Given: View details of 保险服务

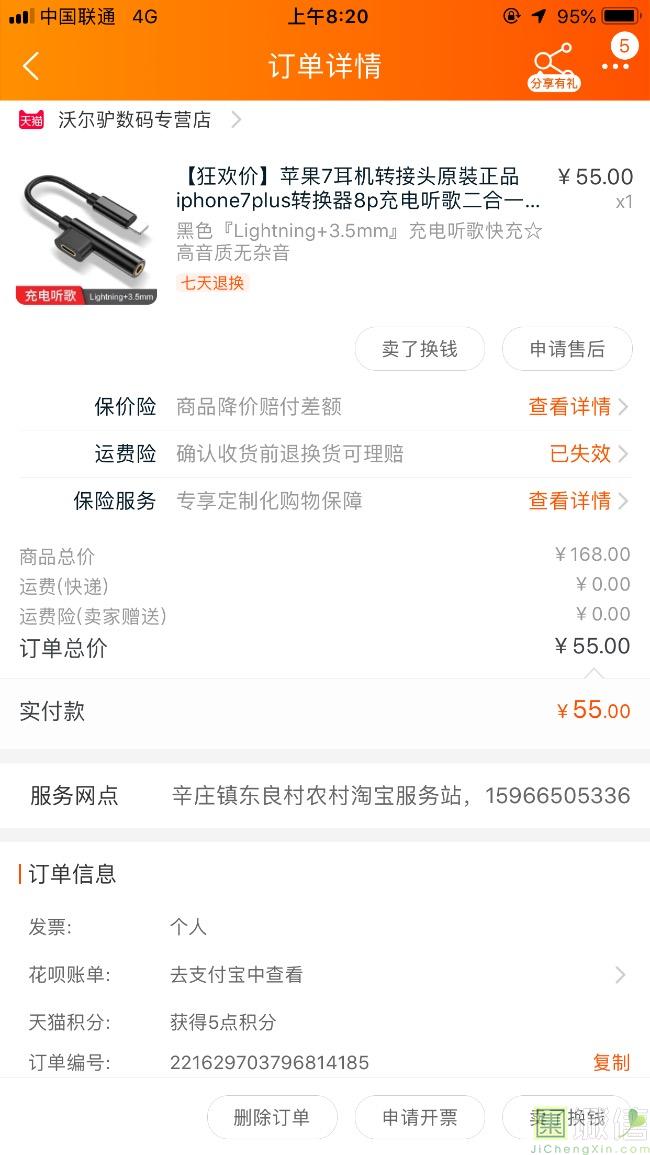Looking at the screenshot, I should click(x=577, y=501).
